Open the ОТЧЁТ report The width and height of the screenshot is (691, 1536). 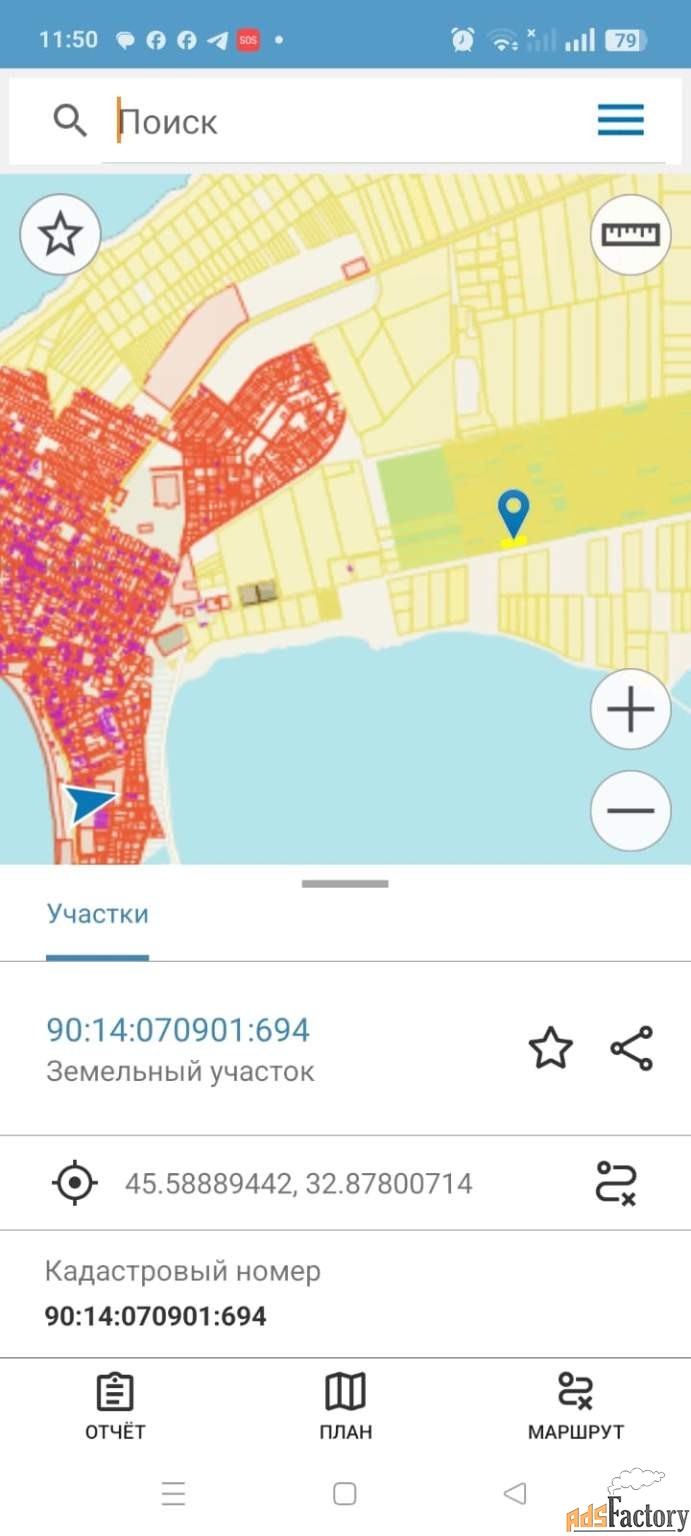click(115, 1406)
